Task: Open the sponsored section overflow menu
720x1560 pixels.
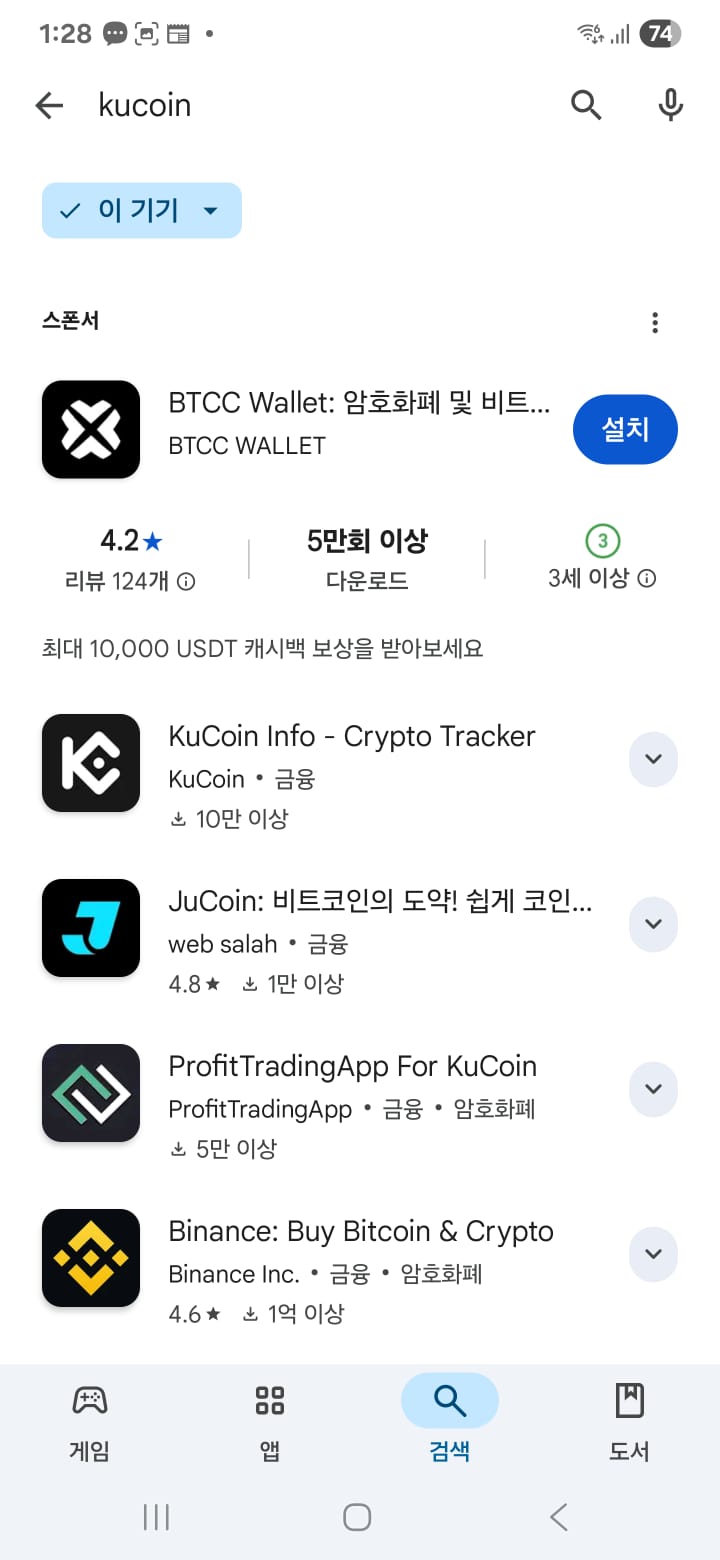Action: coord(655,322)
